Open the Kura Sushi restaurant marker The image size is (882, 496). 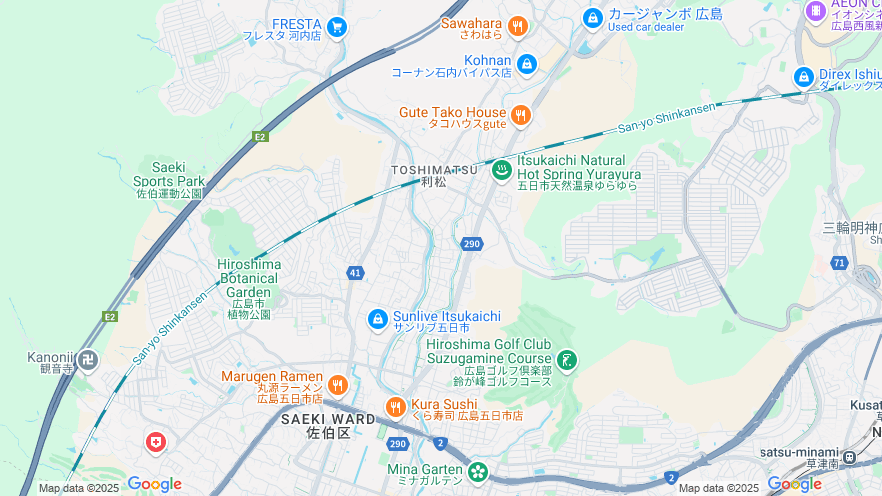click(395, 407)
